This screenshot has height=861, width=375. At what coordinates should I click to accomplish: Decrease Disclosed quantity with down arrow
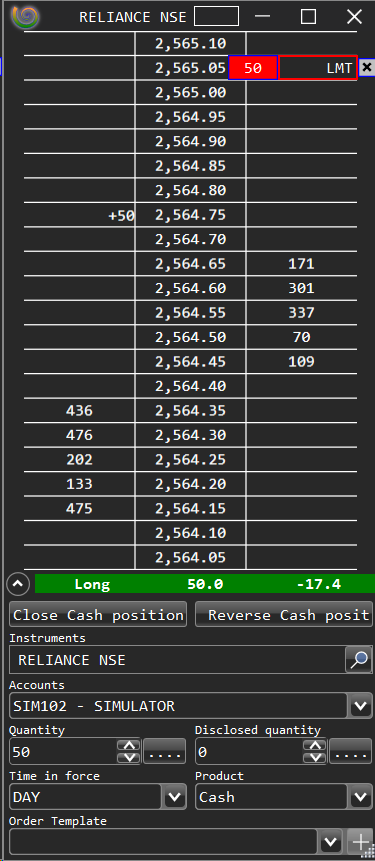pos(315,758)
